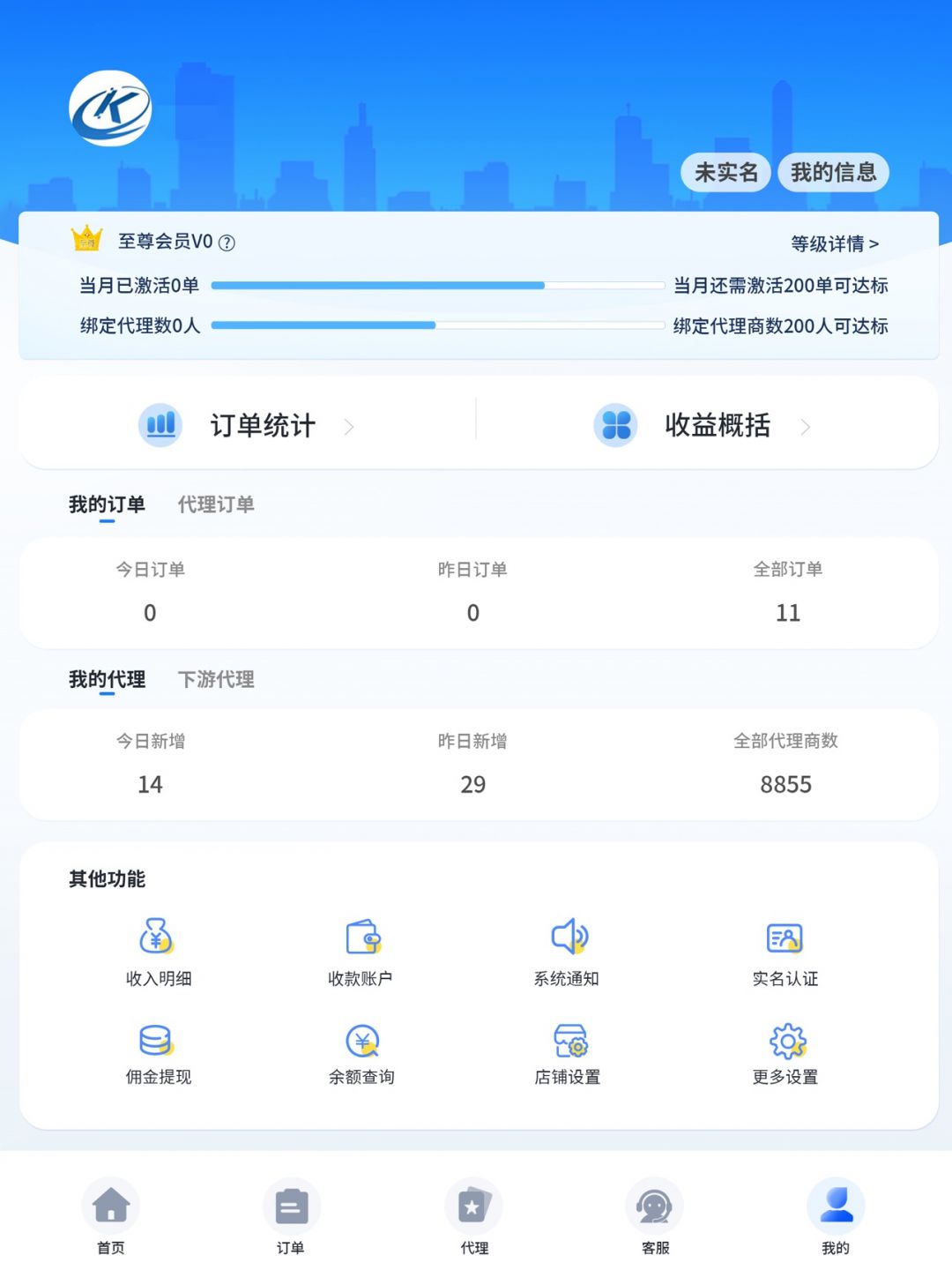Start 实名认证 identity verification
Image resolution: width=952 pixels, height=1270 pixels.
point(785,951)
